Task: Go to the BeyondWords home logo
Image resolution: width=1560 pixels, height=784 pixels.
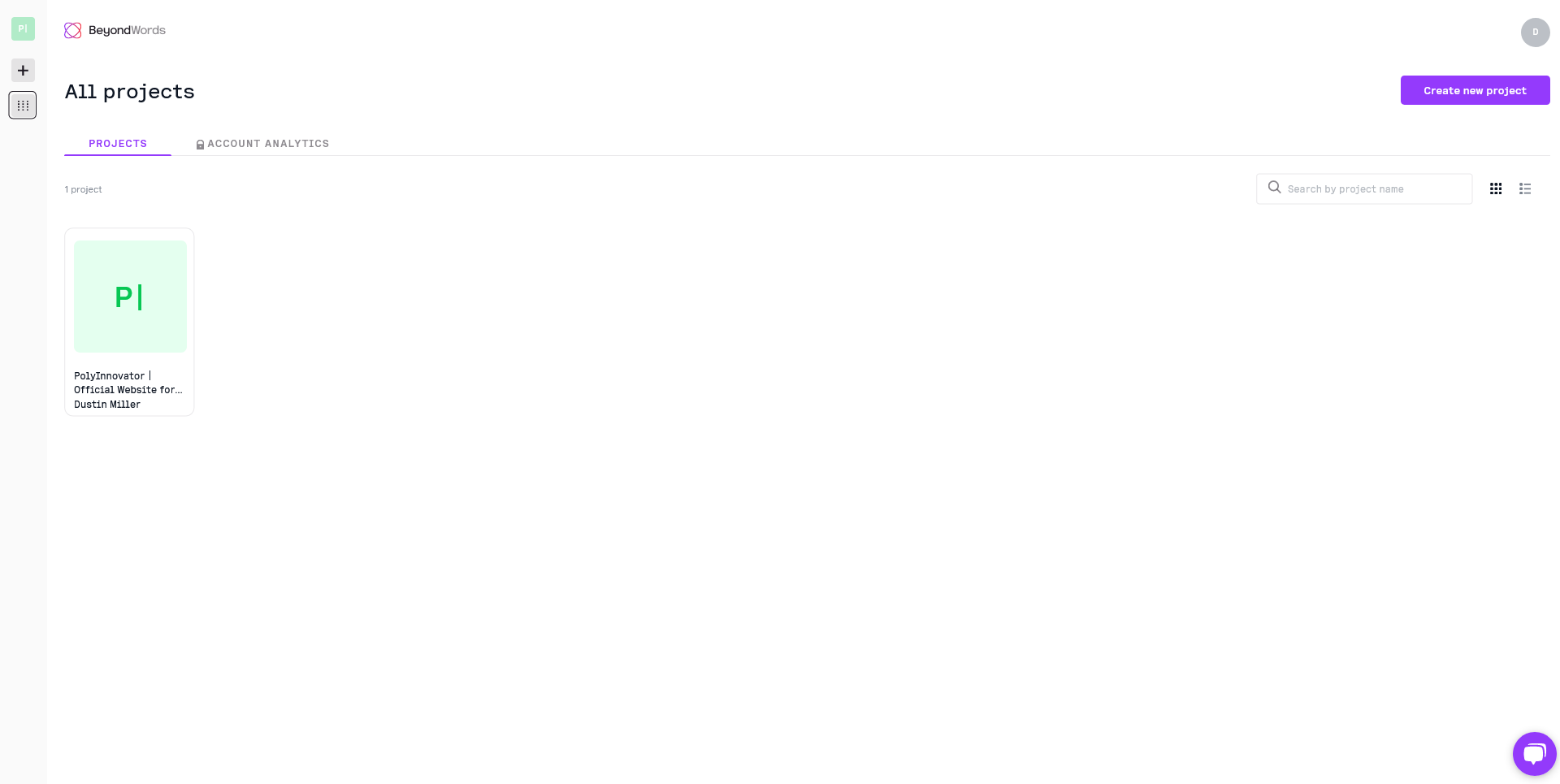Action: (x=115, y=31)
